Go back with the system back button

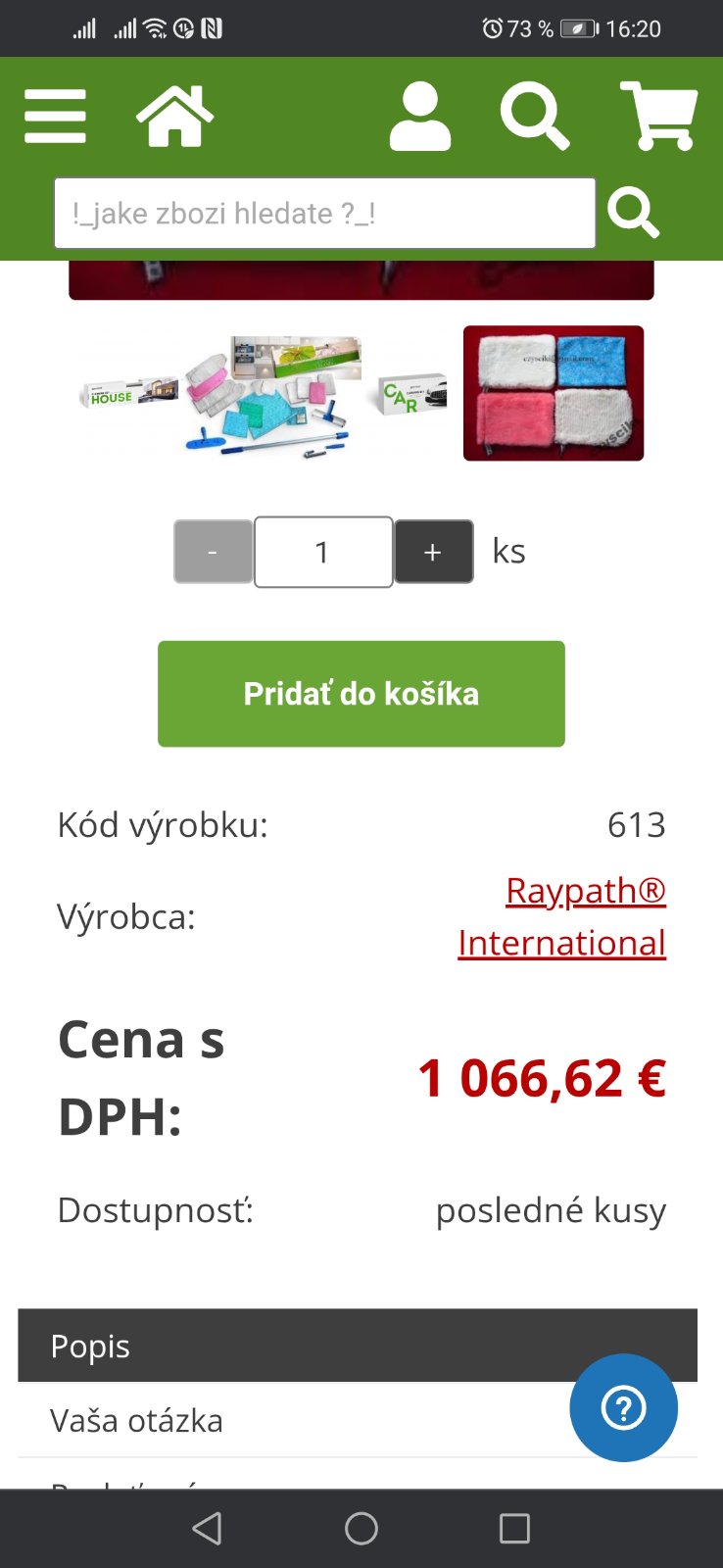click(207, 1529)
